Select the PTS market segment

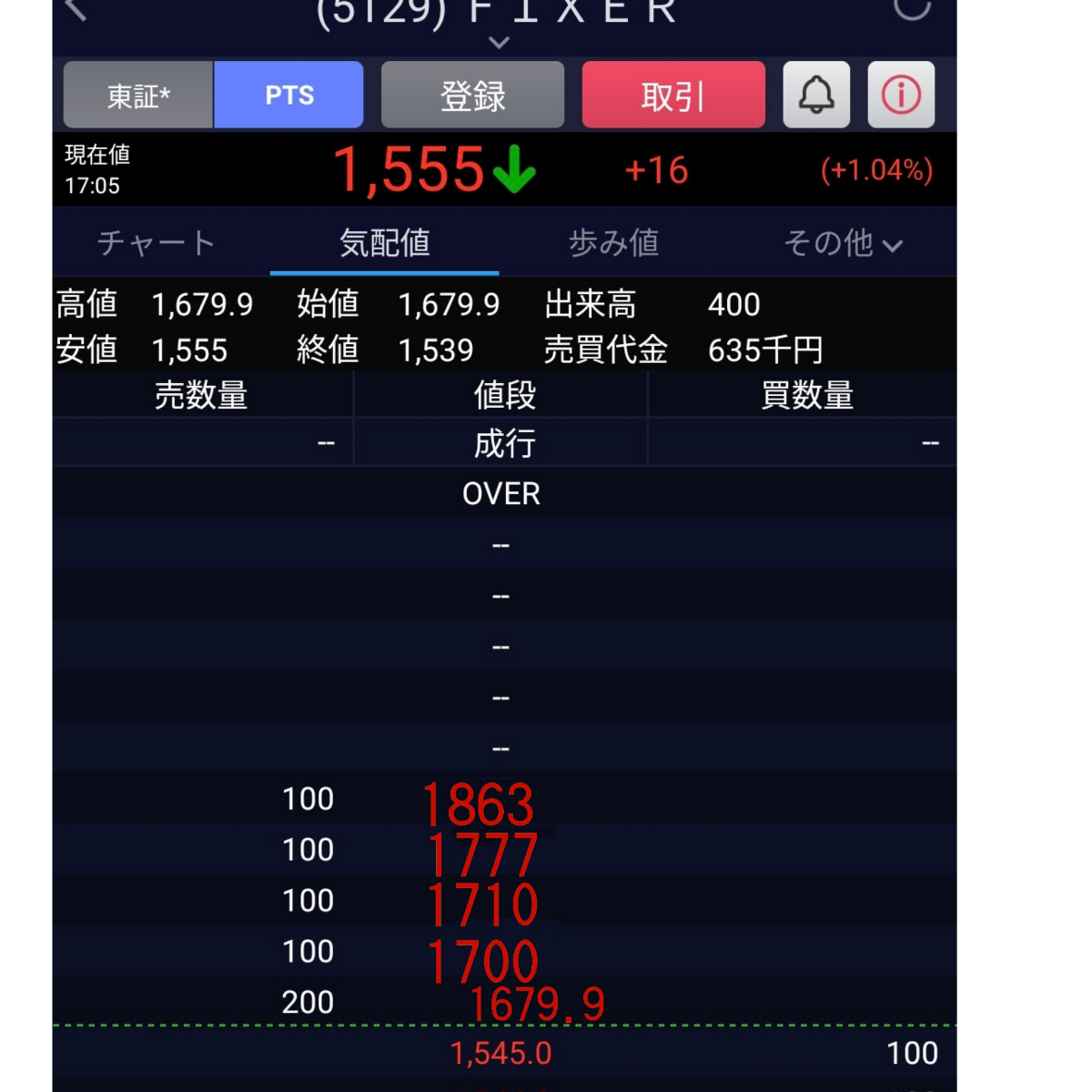click(x=288, y=96)
